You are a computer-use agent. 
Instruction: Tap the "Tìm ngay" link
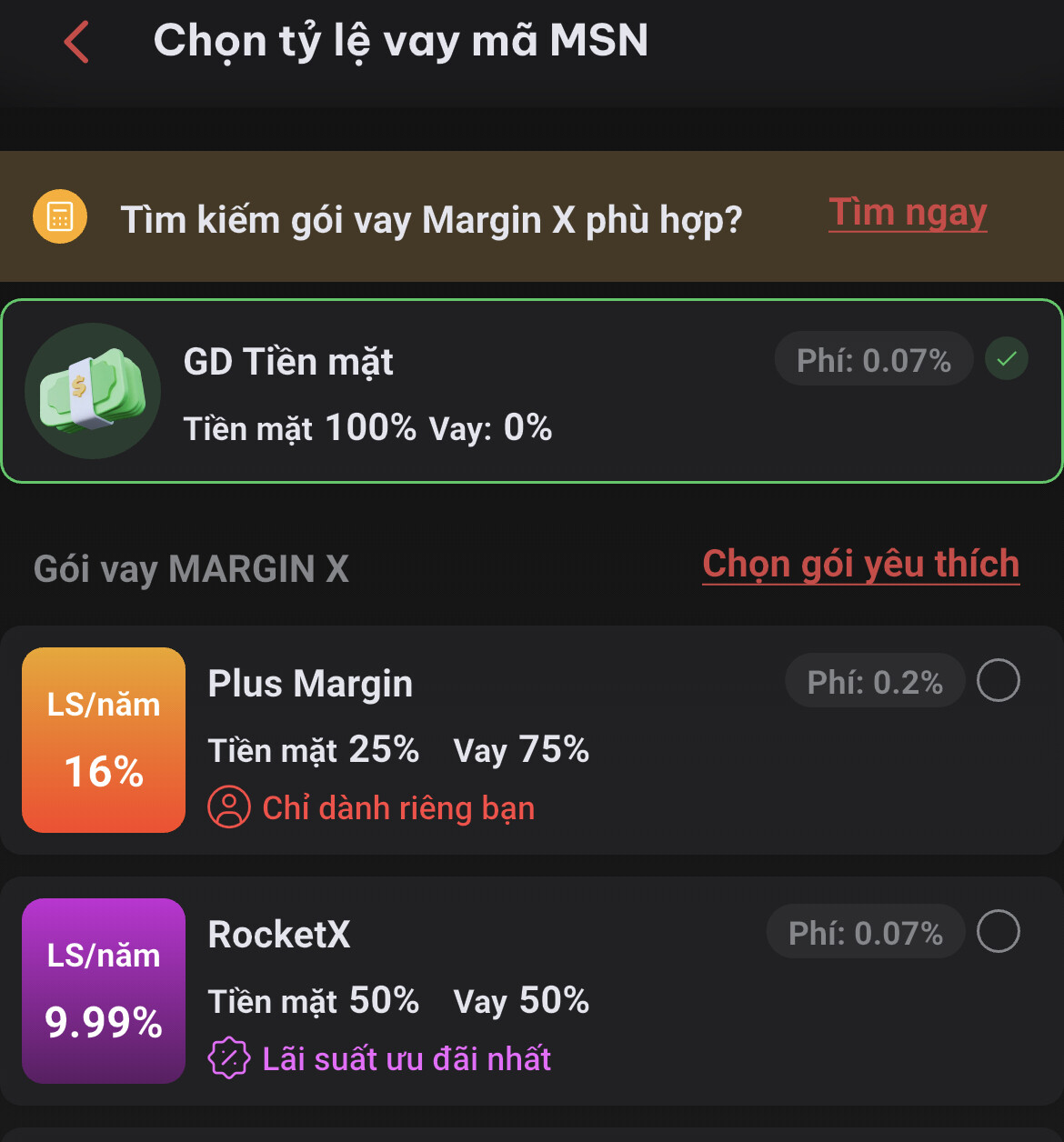coord(907,214)
